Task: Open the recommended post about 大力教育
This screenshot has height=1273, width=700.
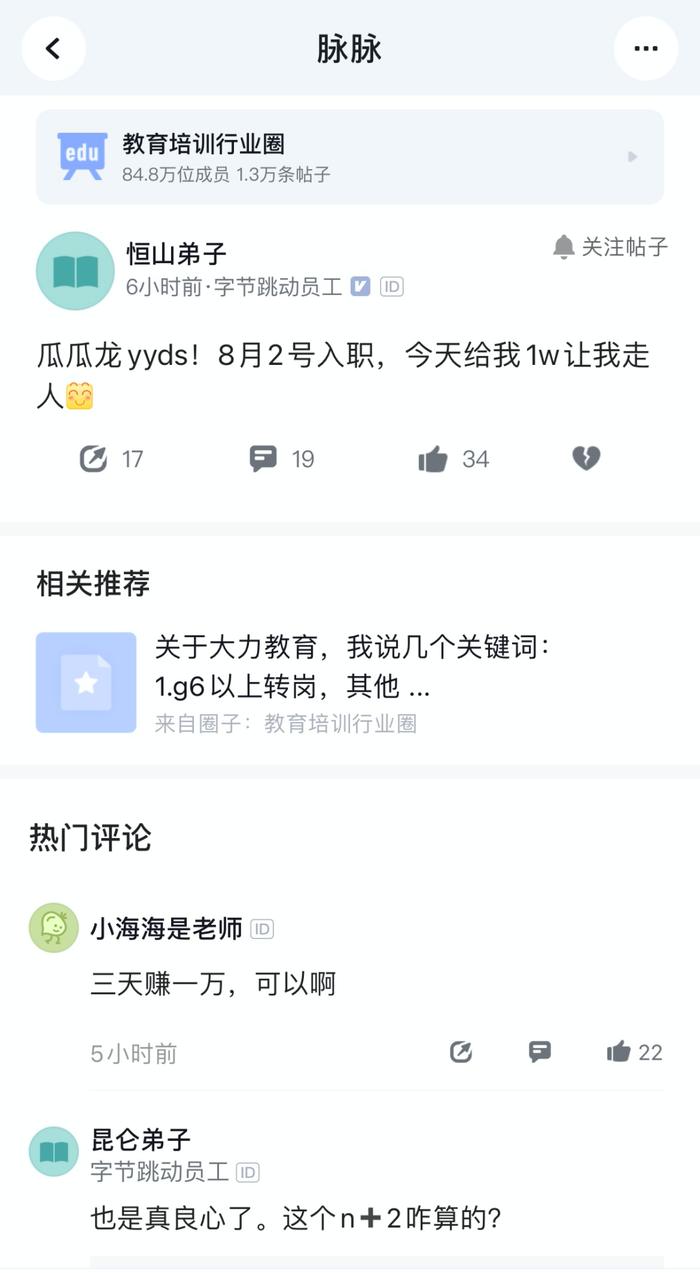Action: click(349, 682)
